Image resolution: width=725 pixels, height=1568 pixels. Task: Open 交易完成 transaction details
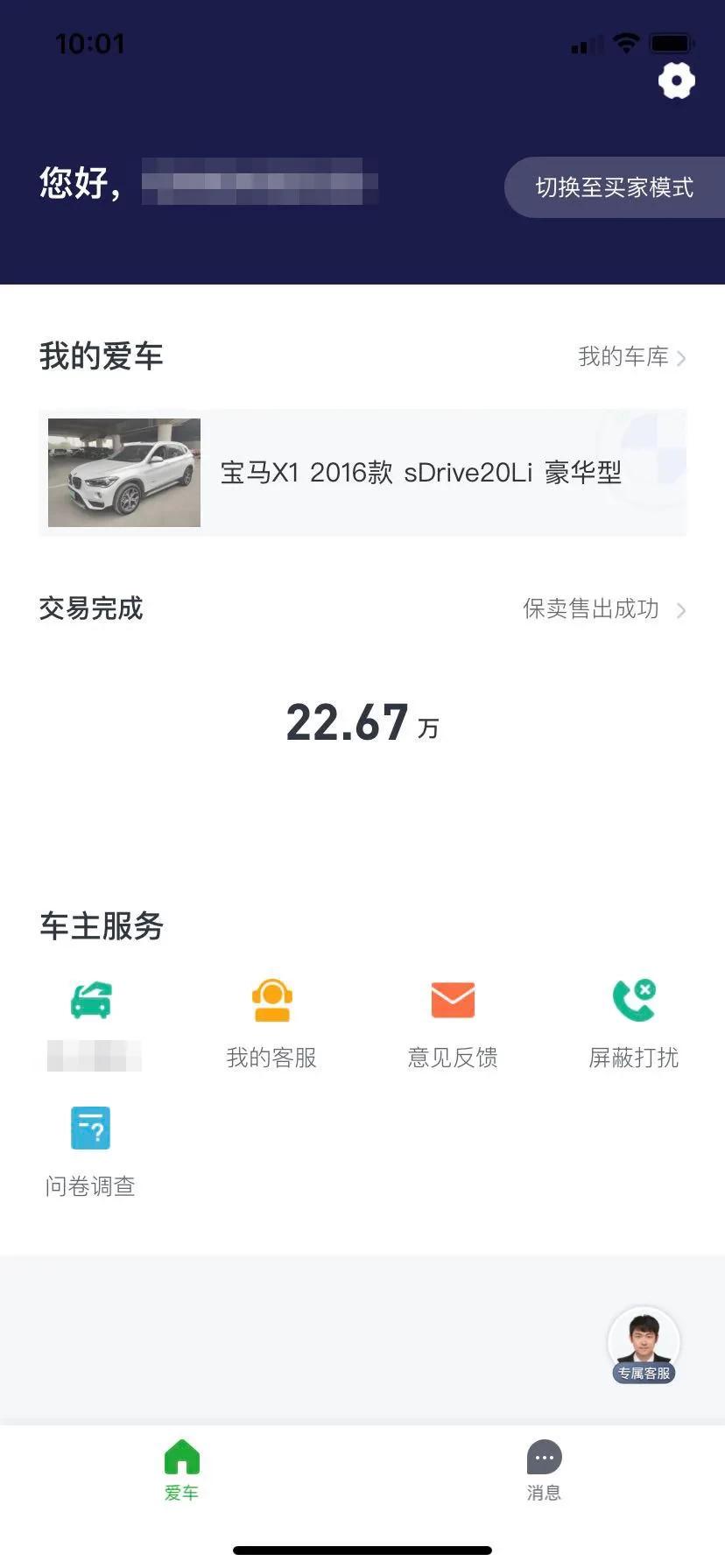click(91, 609)
